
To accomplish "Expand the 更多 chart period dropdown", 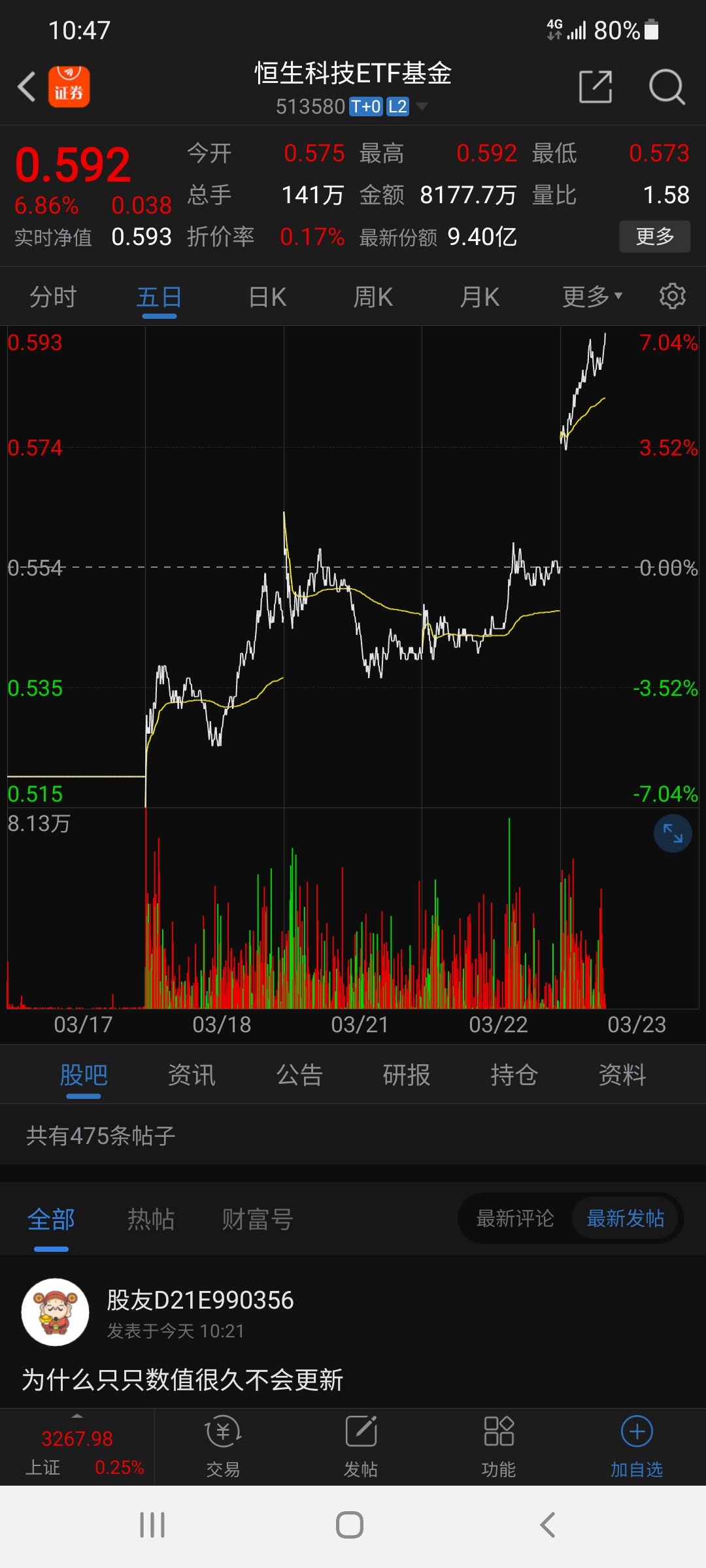I will click(590, 296).
